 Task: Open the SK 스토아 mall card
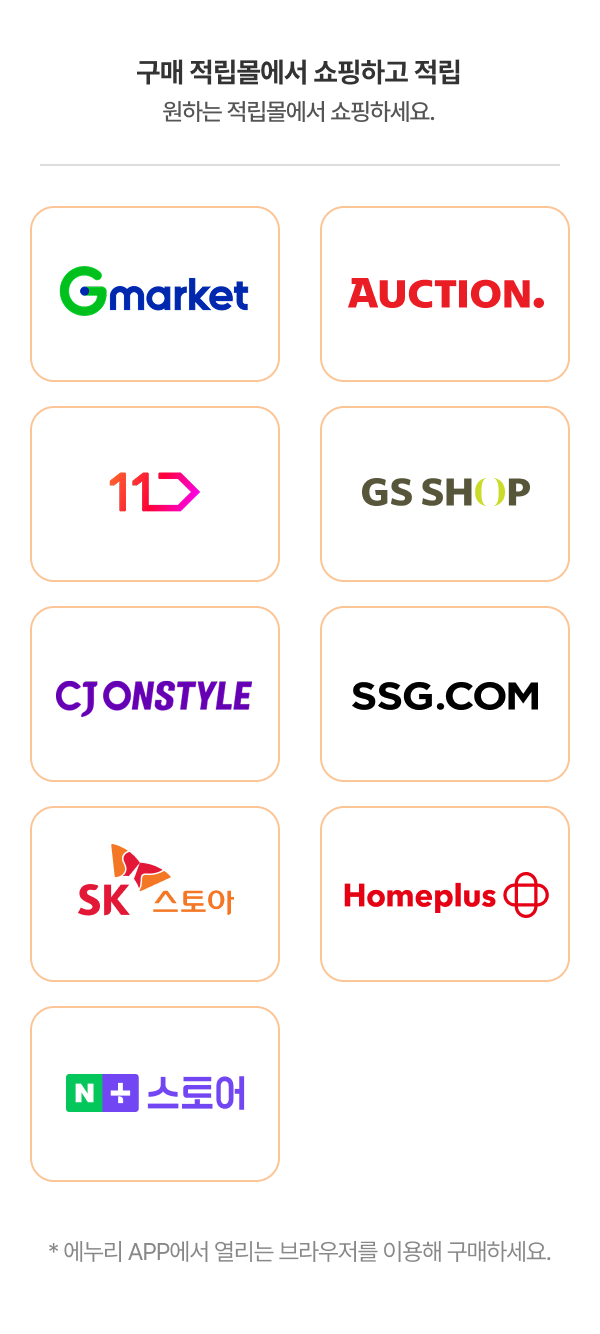coord(155,894)
